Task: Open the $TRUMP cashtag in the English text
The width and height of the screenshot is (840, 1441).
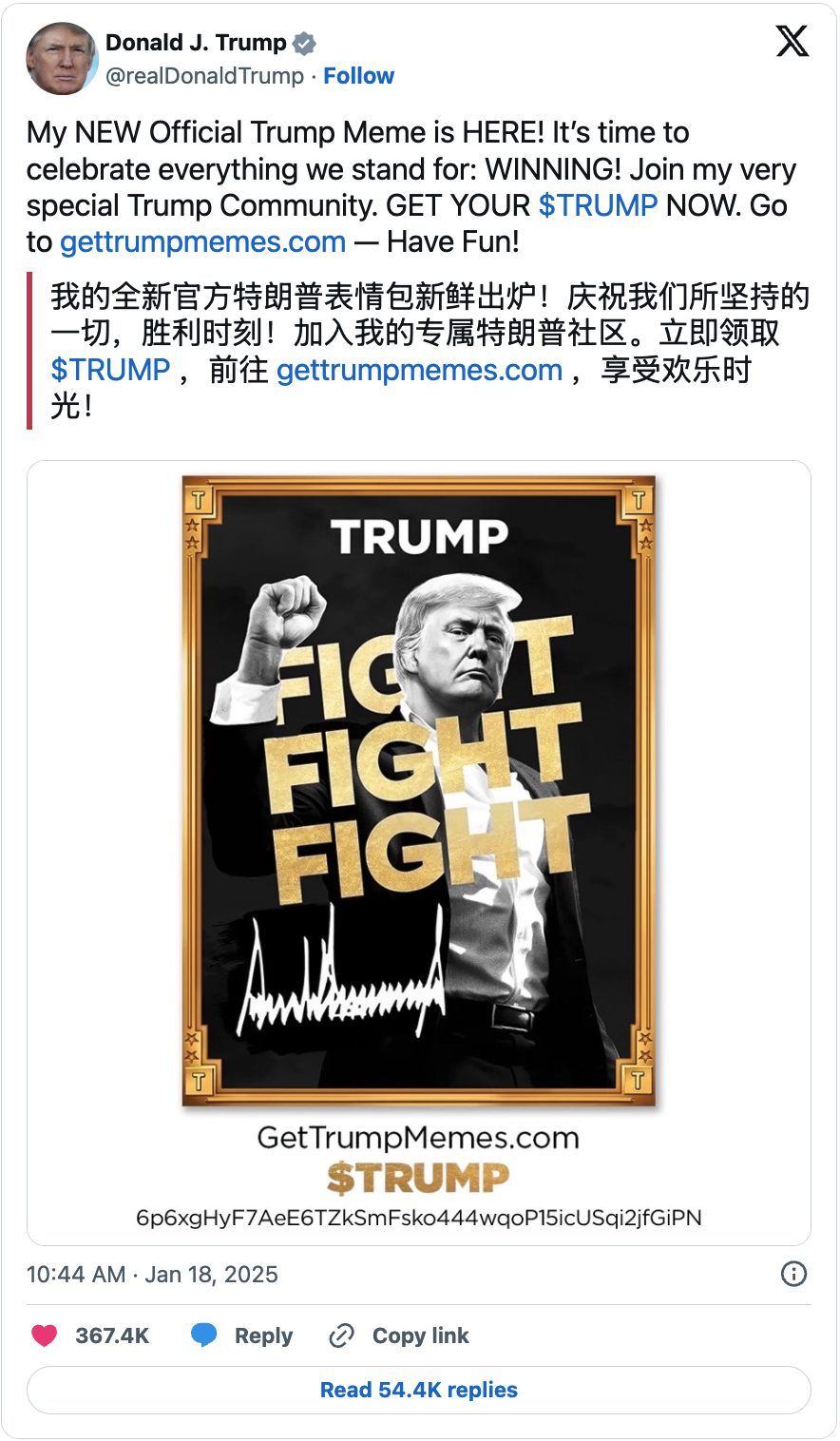Action: point(598,205)
